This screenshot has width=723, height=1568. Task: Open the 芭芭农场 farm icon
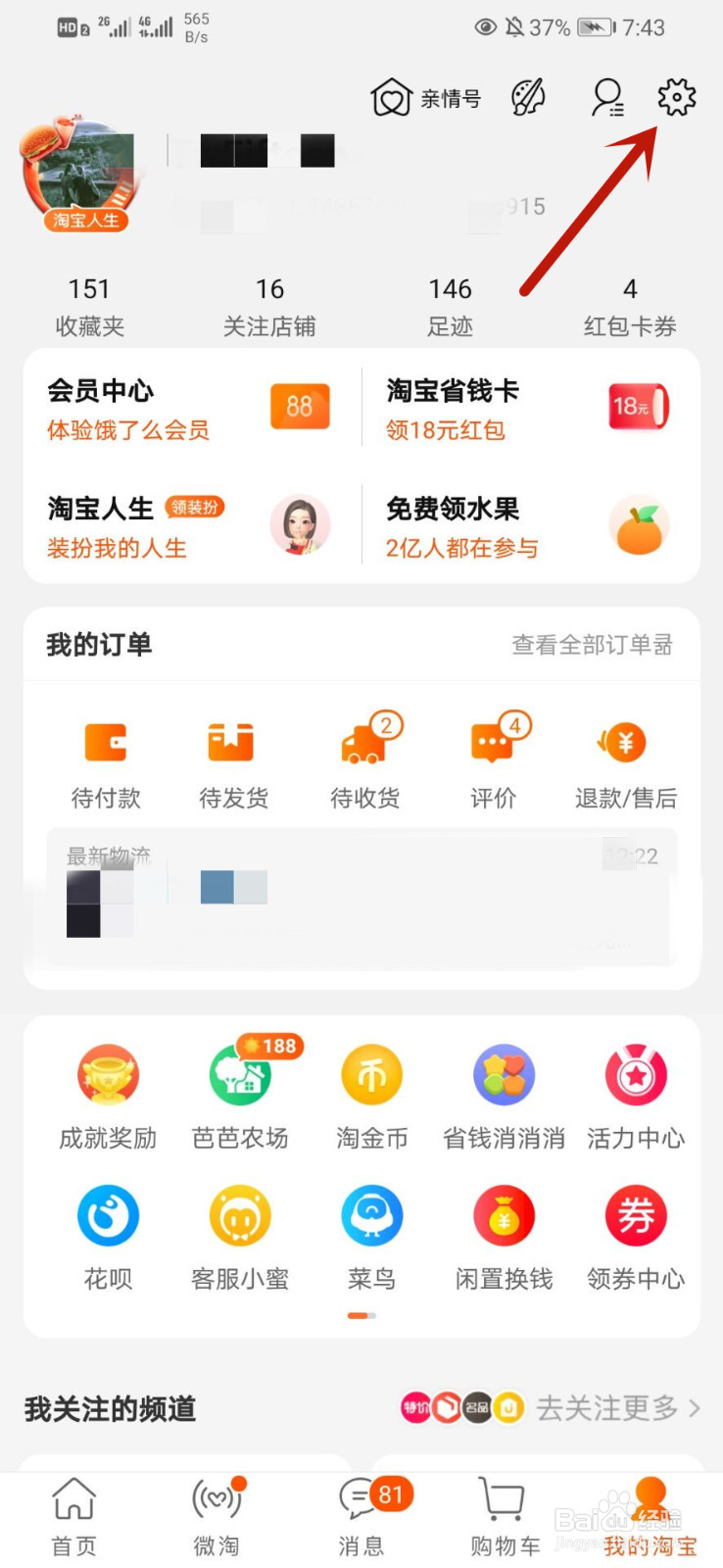[x=240, y=1075]
